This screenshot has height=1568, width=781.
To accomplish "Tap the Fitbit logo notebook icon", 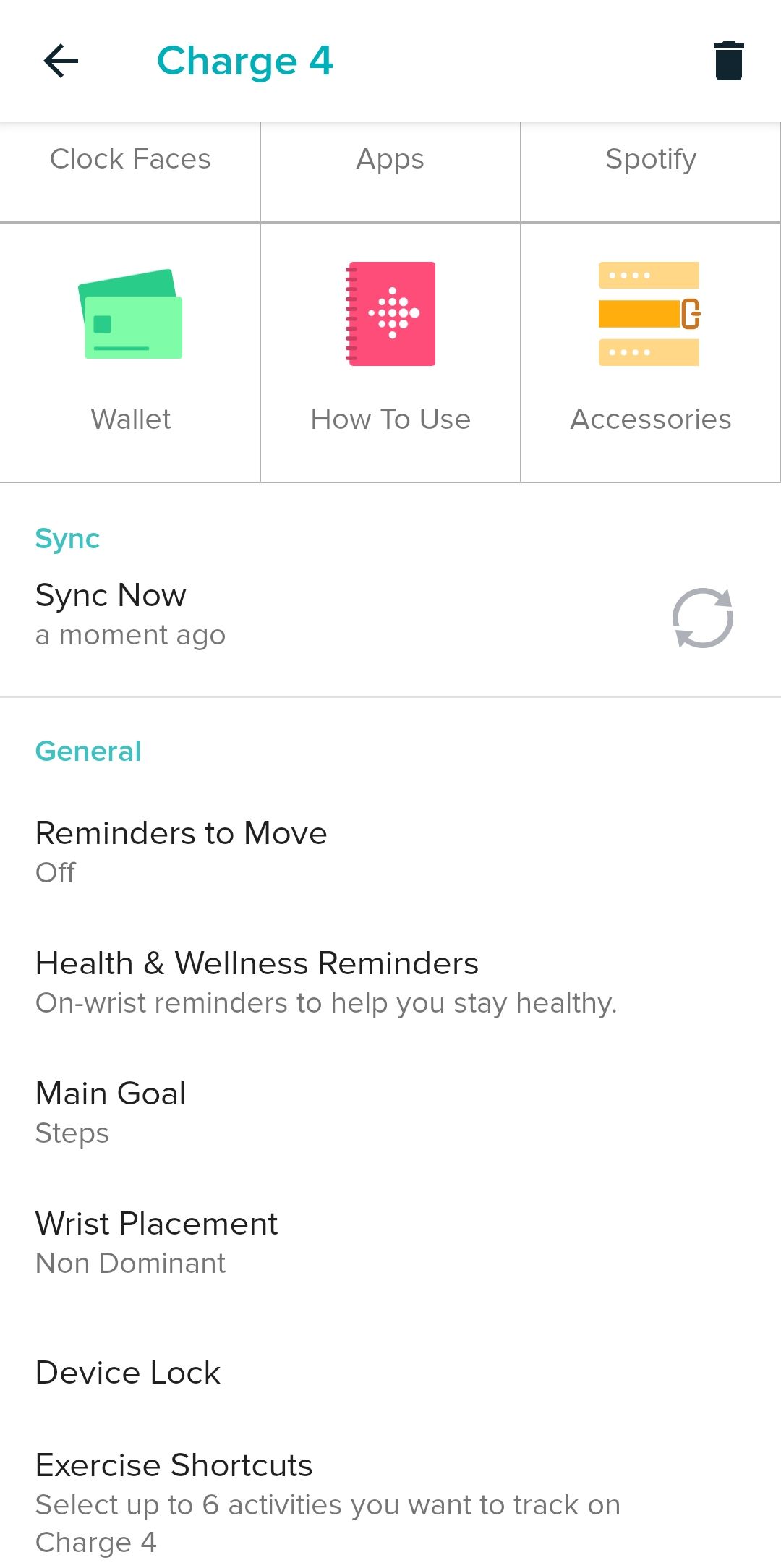I will coord(390,312).
